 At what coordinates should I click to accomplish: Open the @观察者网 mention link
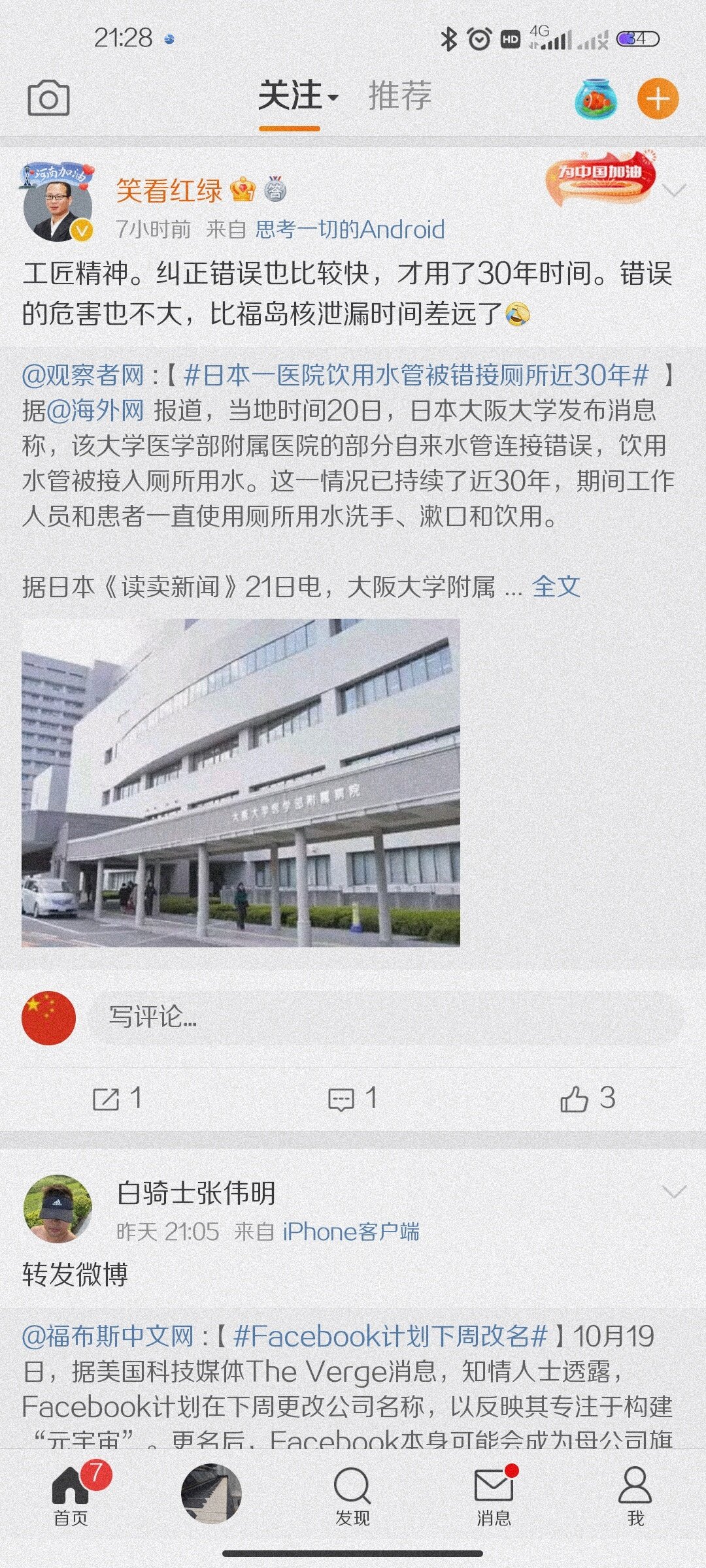pyautogui.click(x=83, y=375)
